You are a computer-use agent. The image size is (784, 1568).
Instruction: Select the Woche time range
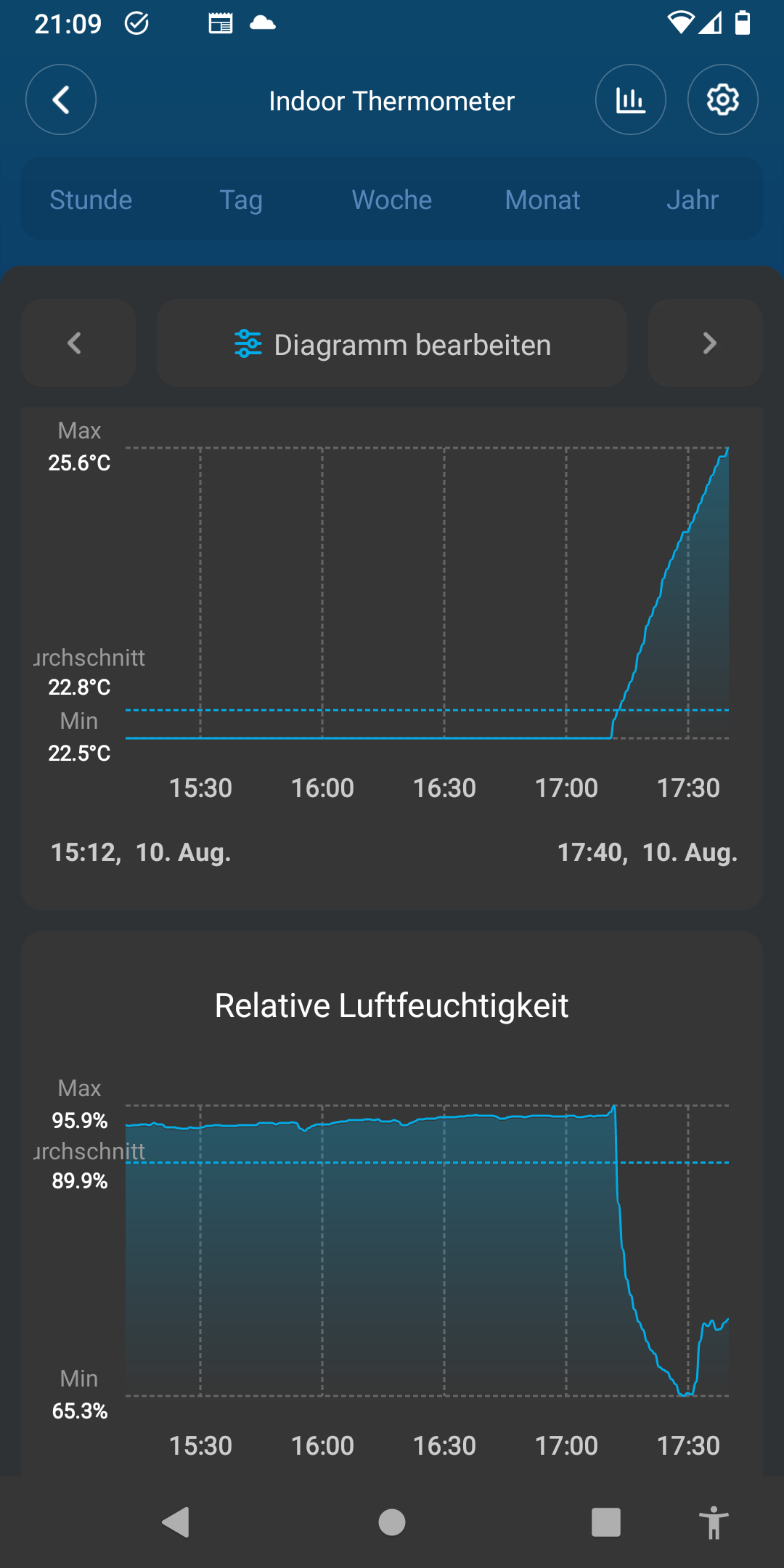tap(392, 200)
